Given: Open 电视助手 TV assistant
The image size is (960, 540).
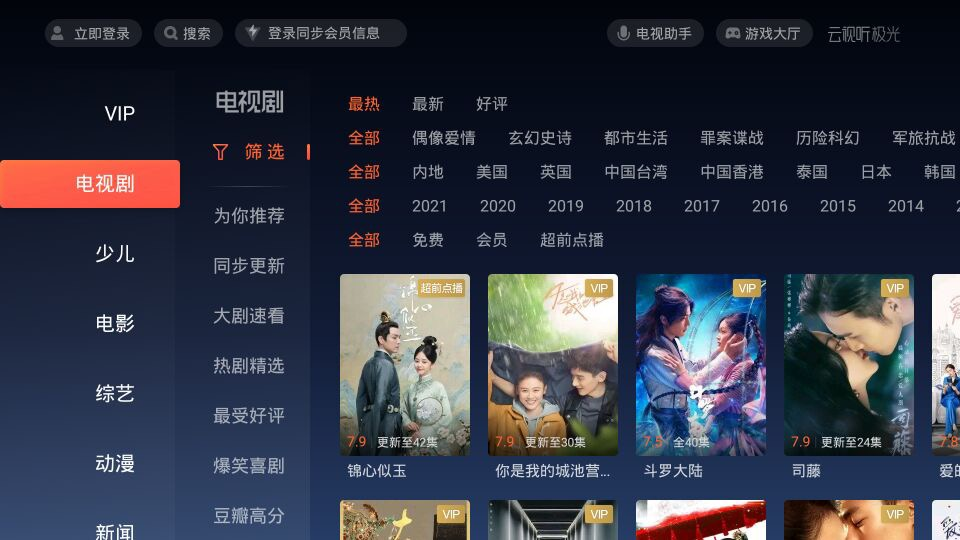Looking at the screenshot, I should [655, 33].
